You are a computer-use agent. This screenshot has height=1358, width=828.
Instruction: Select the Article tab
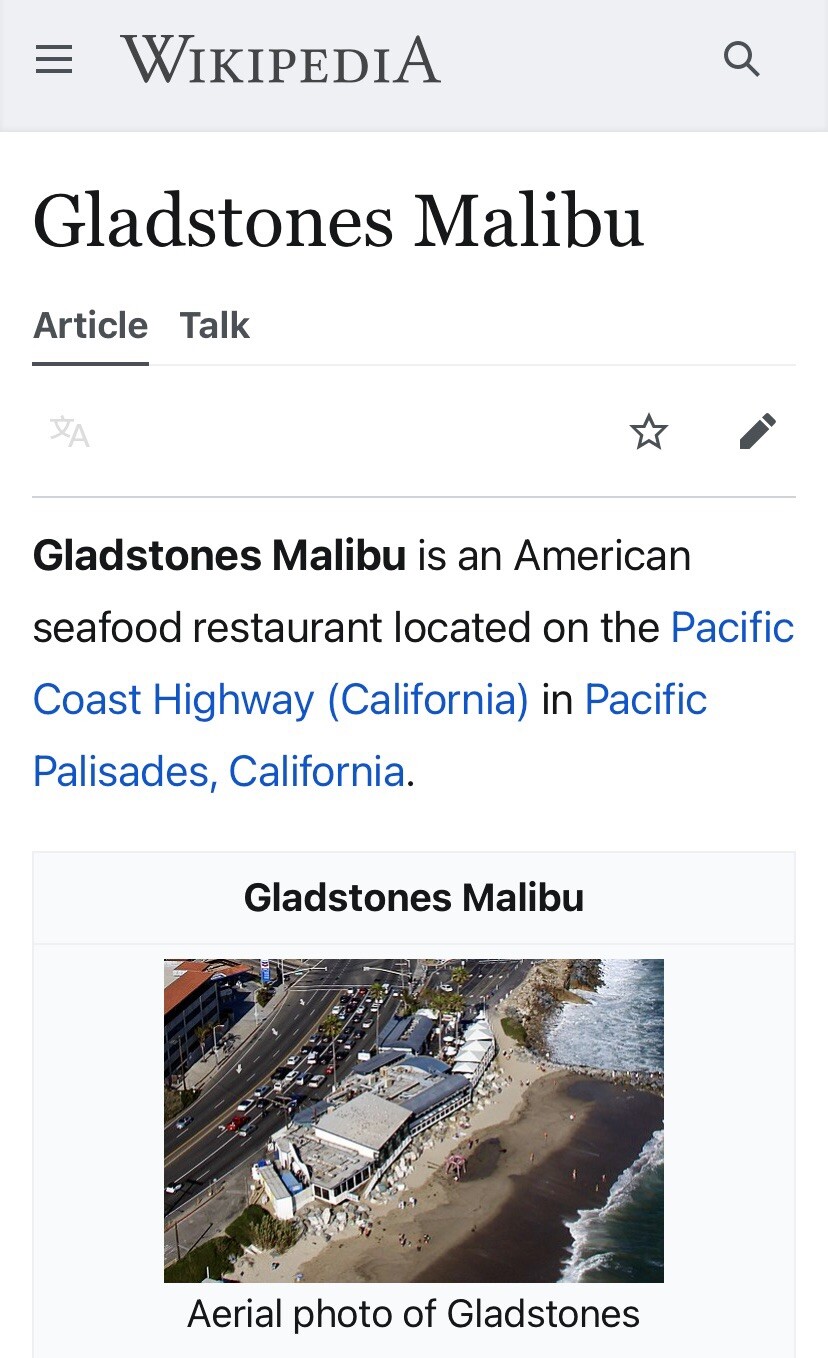point(90,325)
